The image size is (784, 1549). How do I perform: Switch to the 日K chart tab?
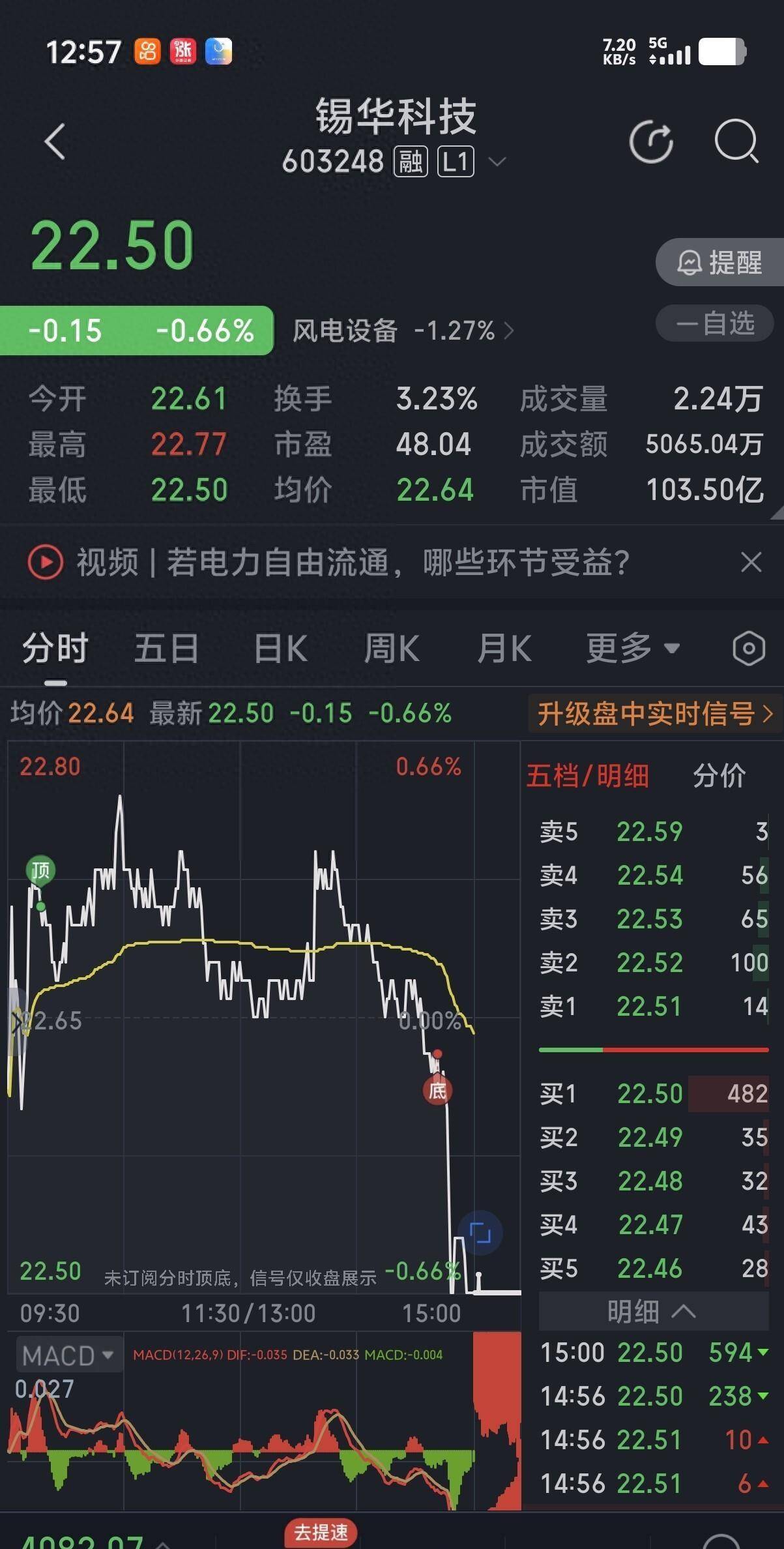pyautogui.click(x=280, y=649)
